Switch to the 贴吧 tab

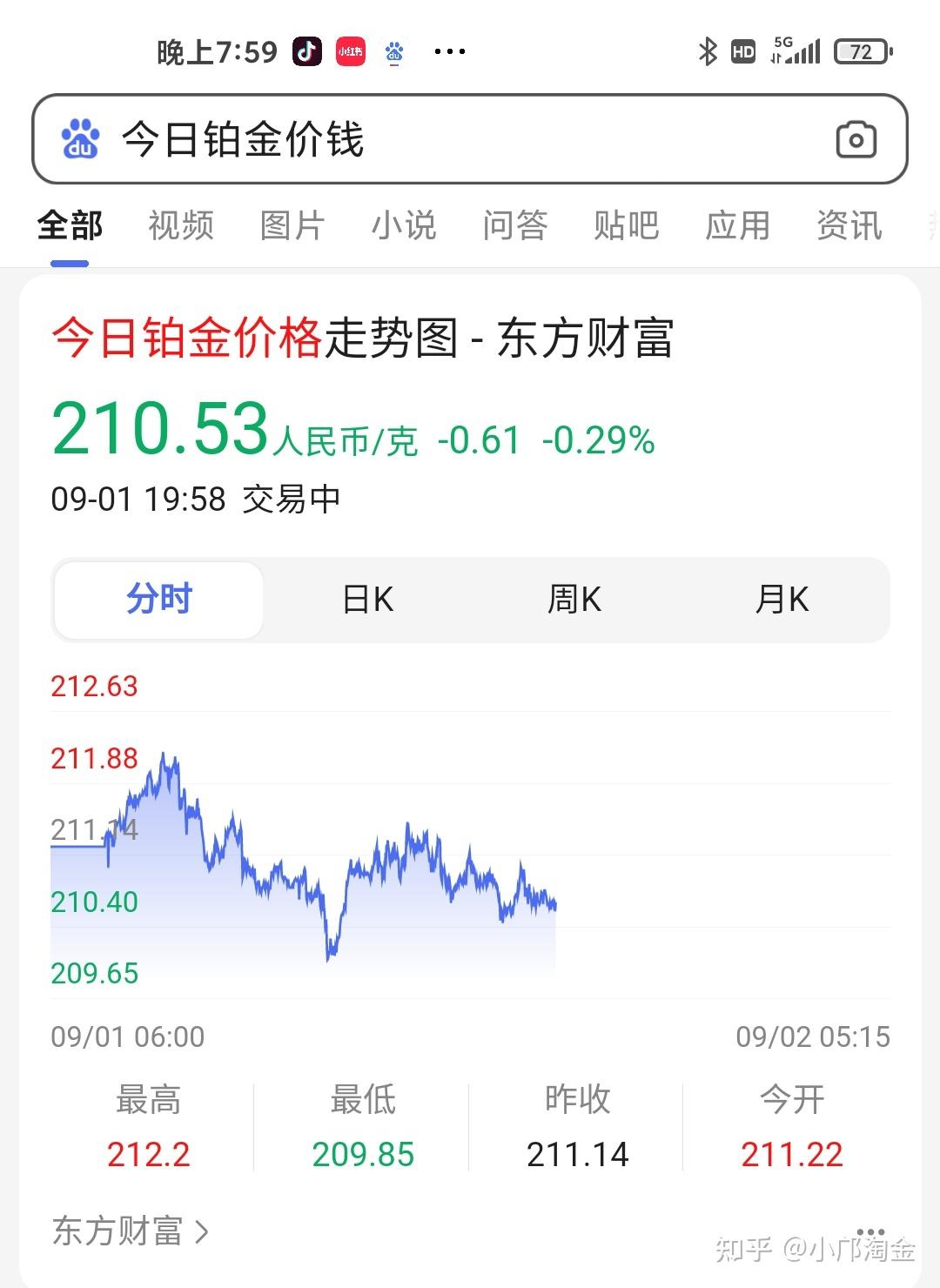[625, 225]
